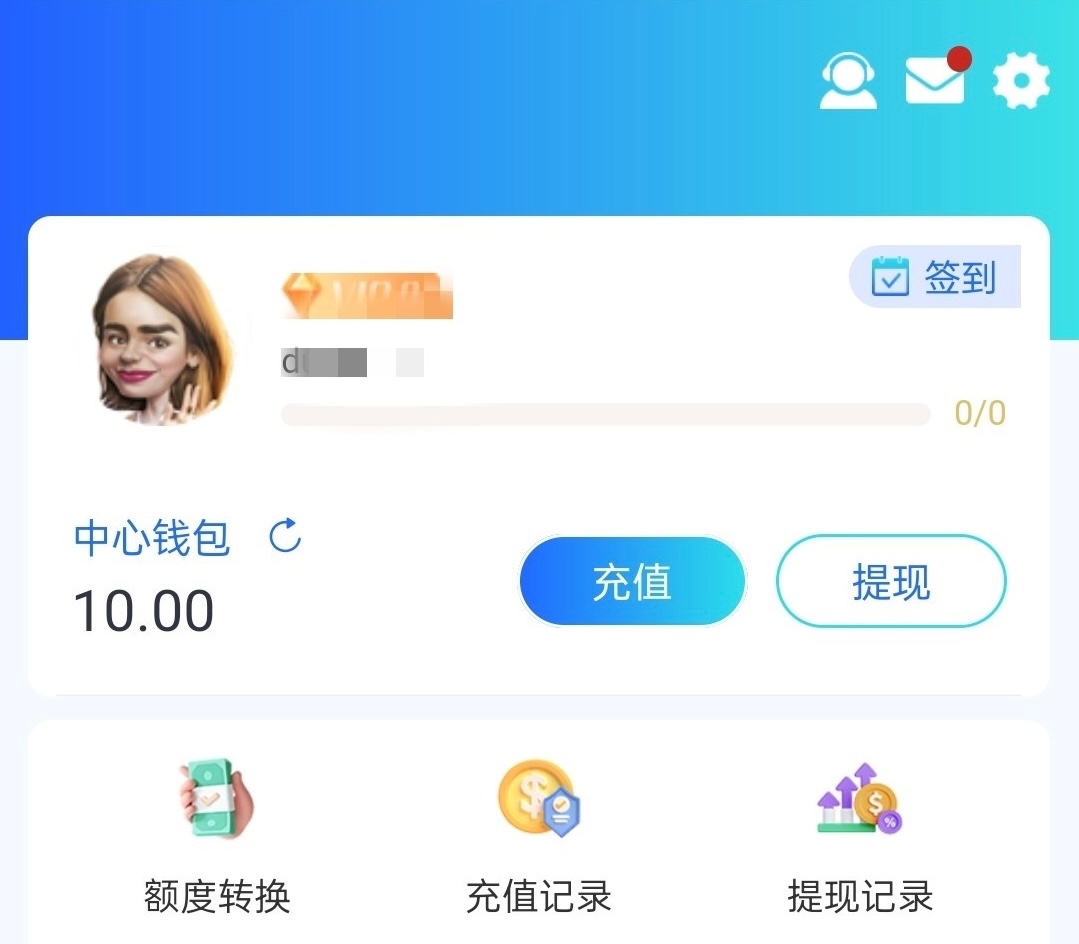Tap the 签到 check-in button
This screenshot has width=1079, height=944.
[x=935, y=277]
